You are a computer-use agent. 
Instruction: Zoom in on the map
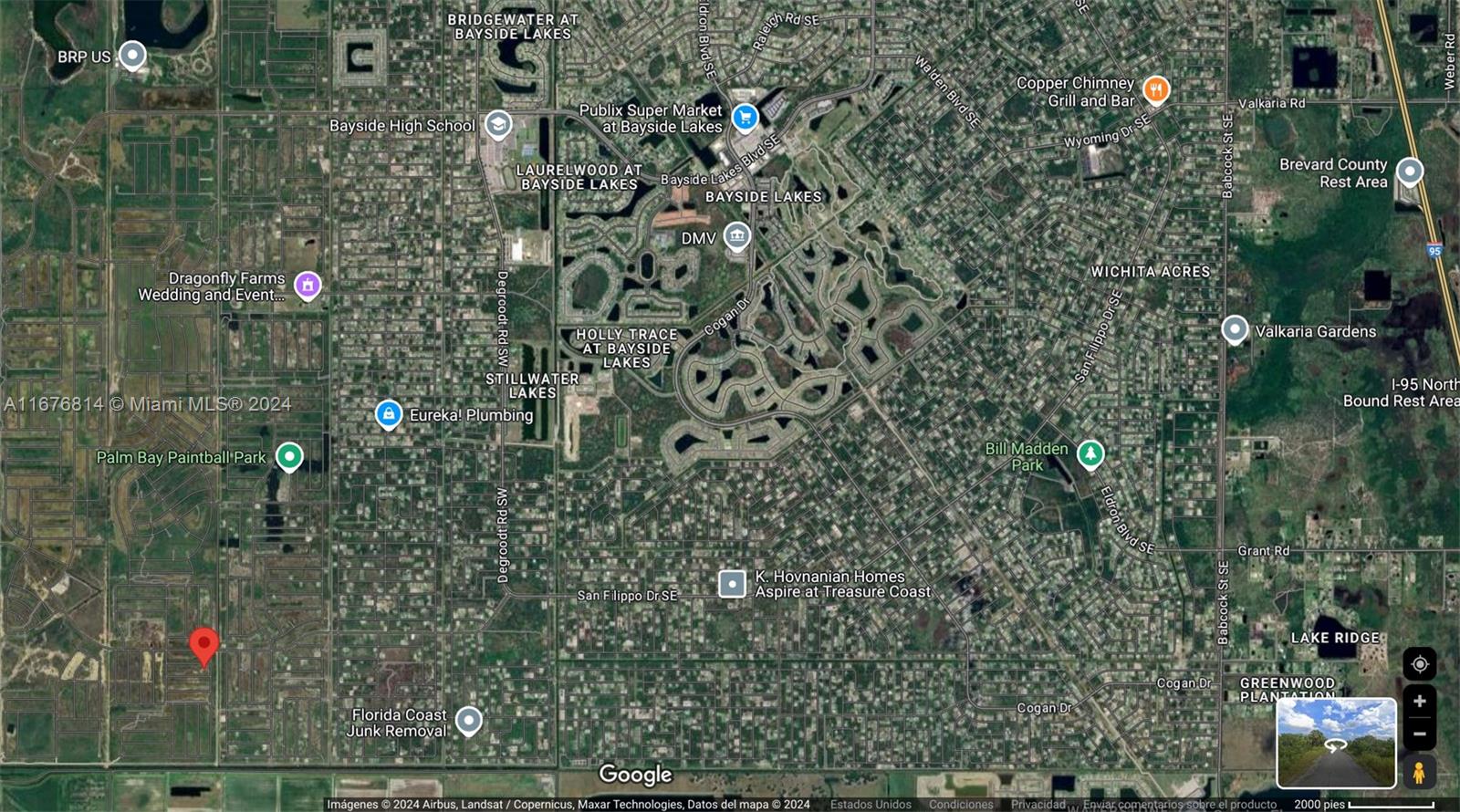click(x=1419, y=702)
